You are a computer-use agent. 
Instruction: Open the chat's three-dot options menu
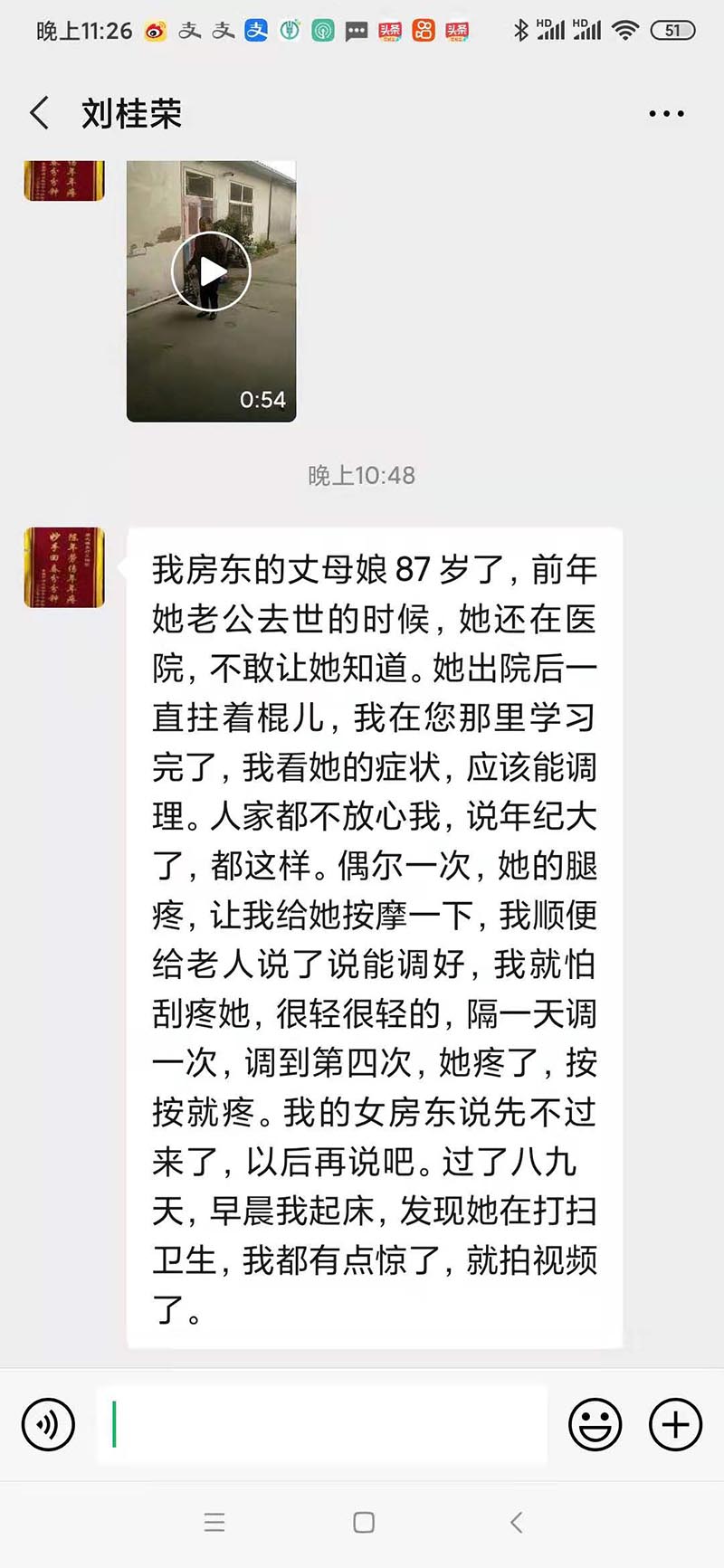(666, 114)
